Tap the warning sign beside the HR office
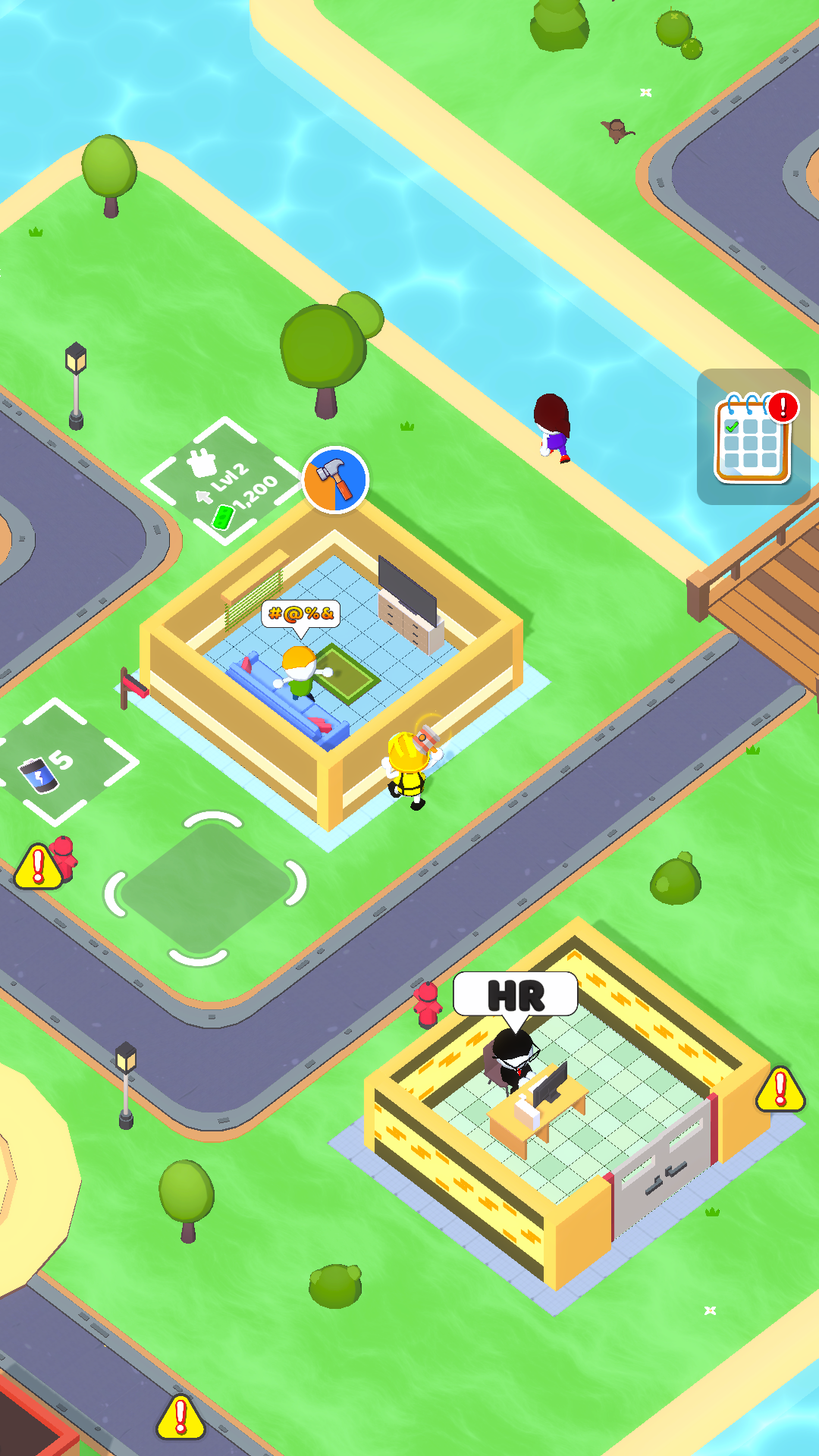This screenshot has width=819, height=1456. 780,1090
